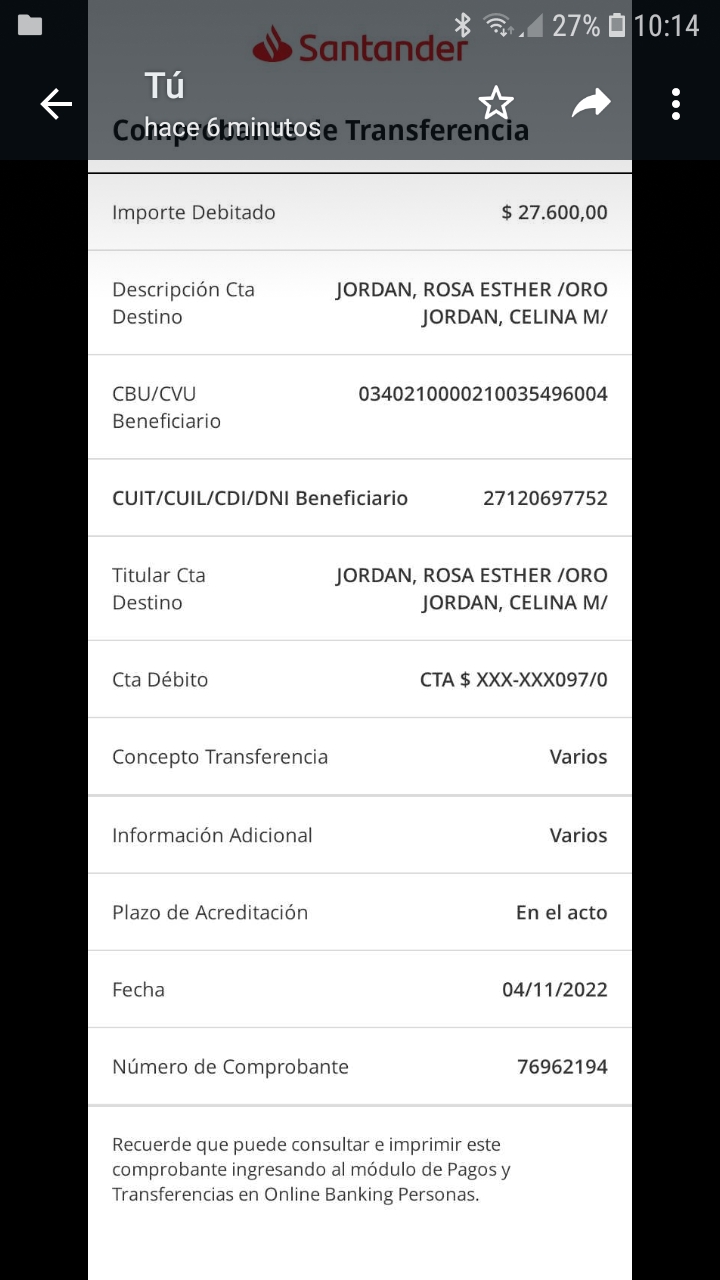Star this transfer receipt image
The width and height of the screenshot is (720, 1280).
click(x=496, y=103)
